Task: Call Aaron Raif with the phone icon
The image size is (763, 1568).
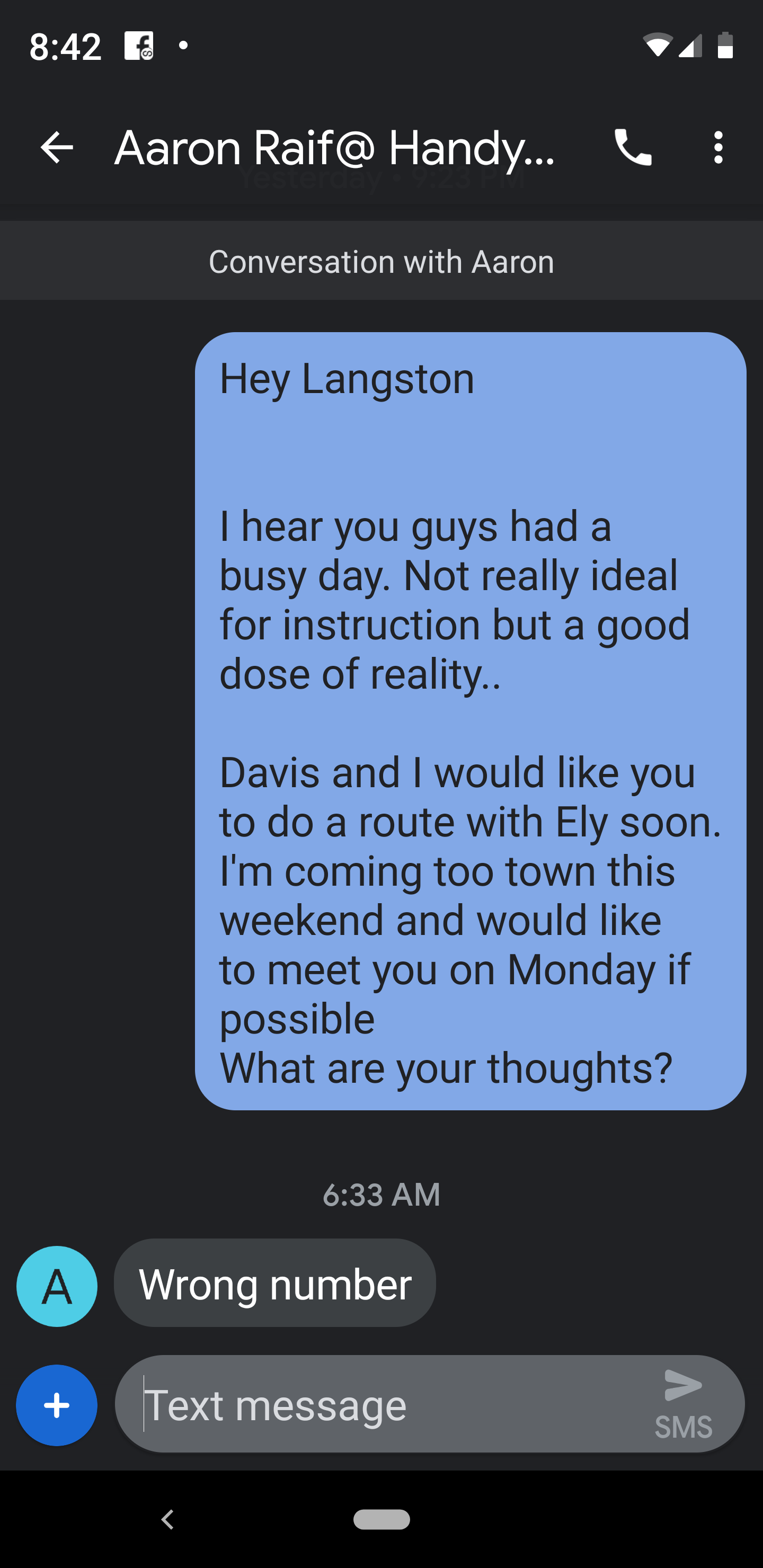Action: click(633, 147)
